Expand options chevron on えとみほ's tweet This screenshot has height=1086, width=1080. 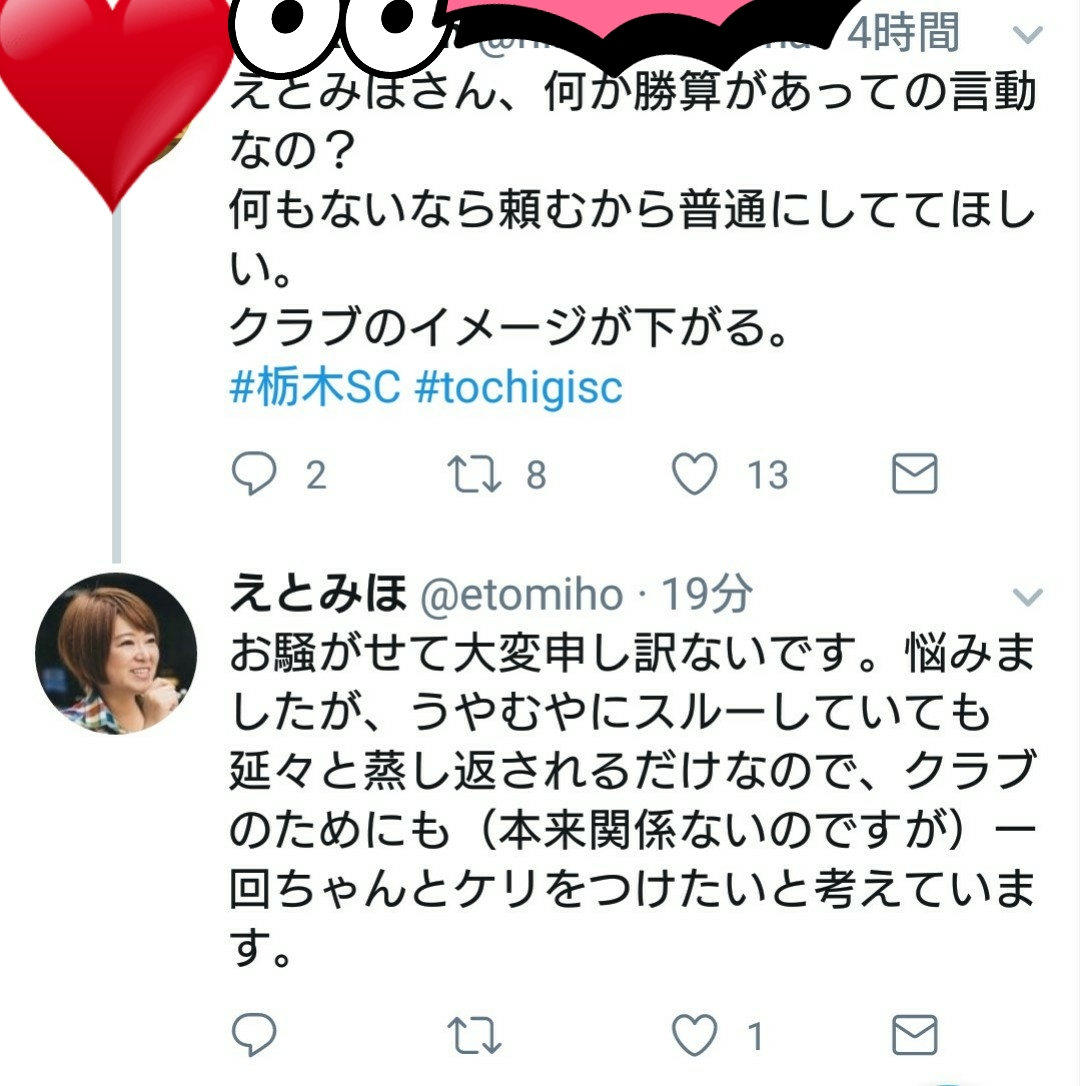coord(1027,597)
